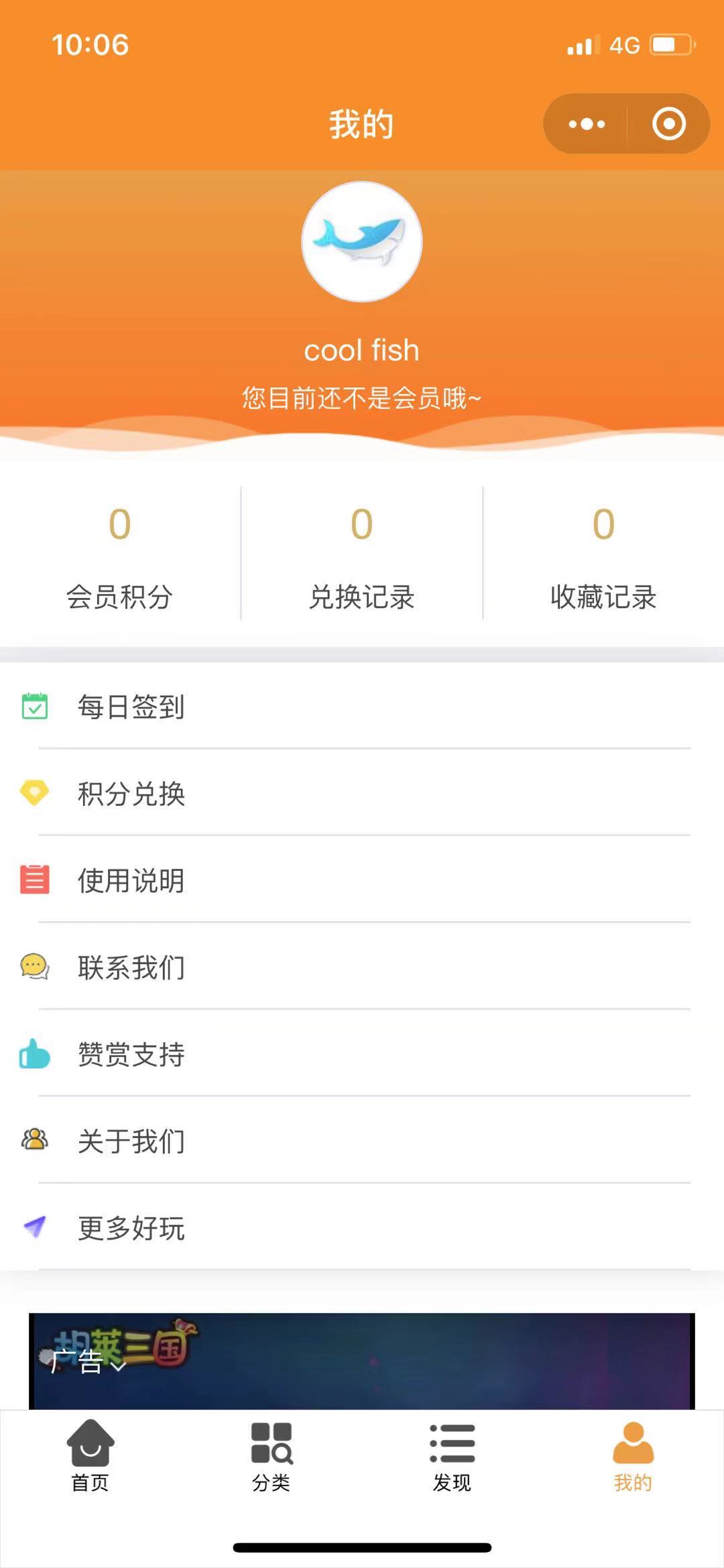Open 联系我们 contact us

[362, 967]
